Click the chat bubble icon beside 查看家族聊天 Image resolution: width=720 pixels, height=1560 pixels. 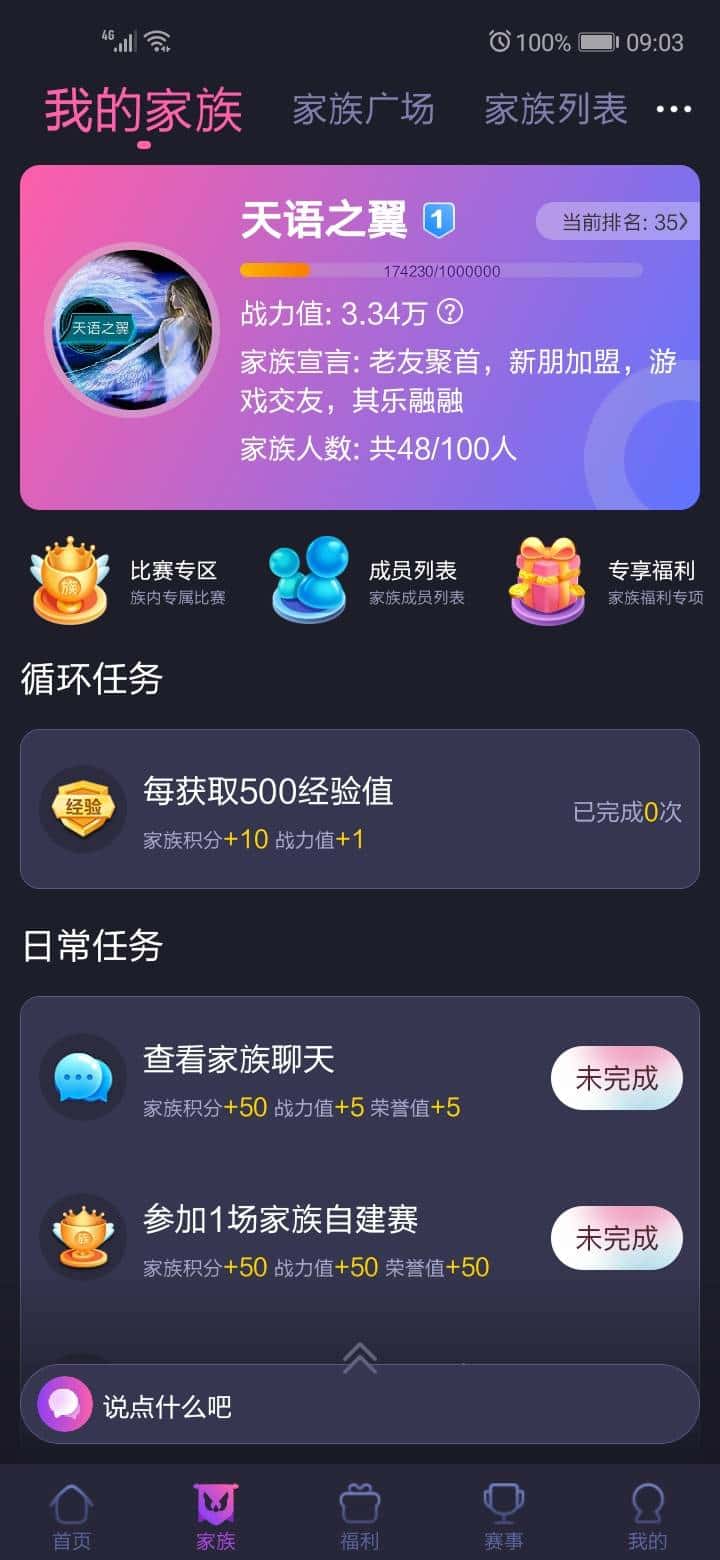[x=82, y=1078]
